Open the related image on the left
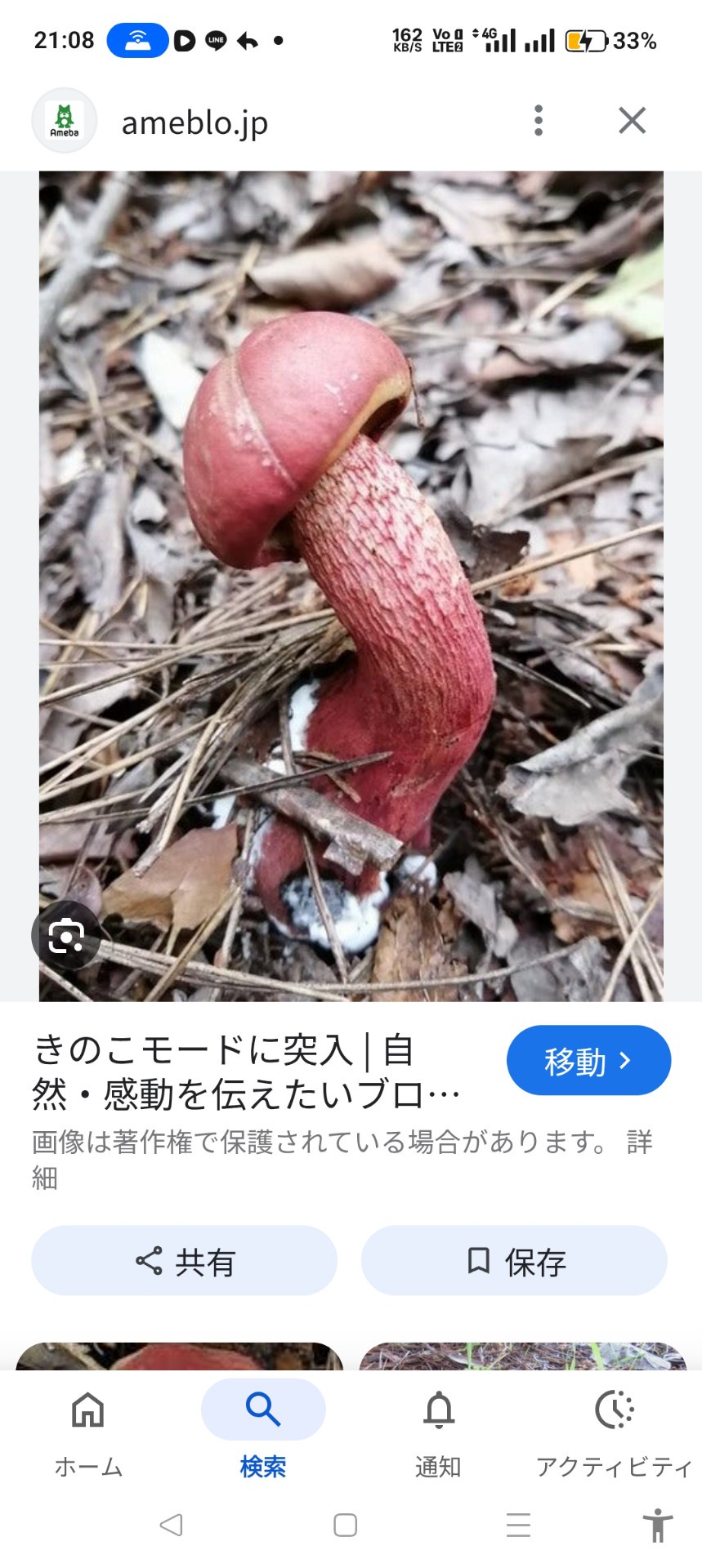Image resolution: width=702 pixels, height=1568 pixels. pyautogui.click(x=180, y=1356)
